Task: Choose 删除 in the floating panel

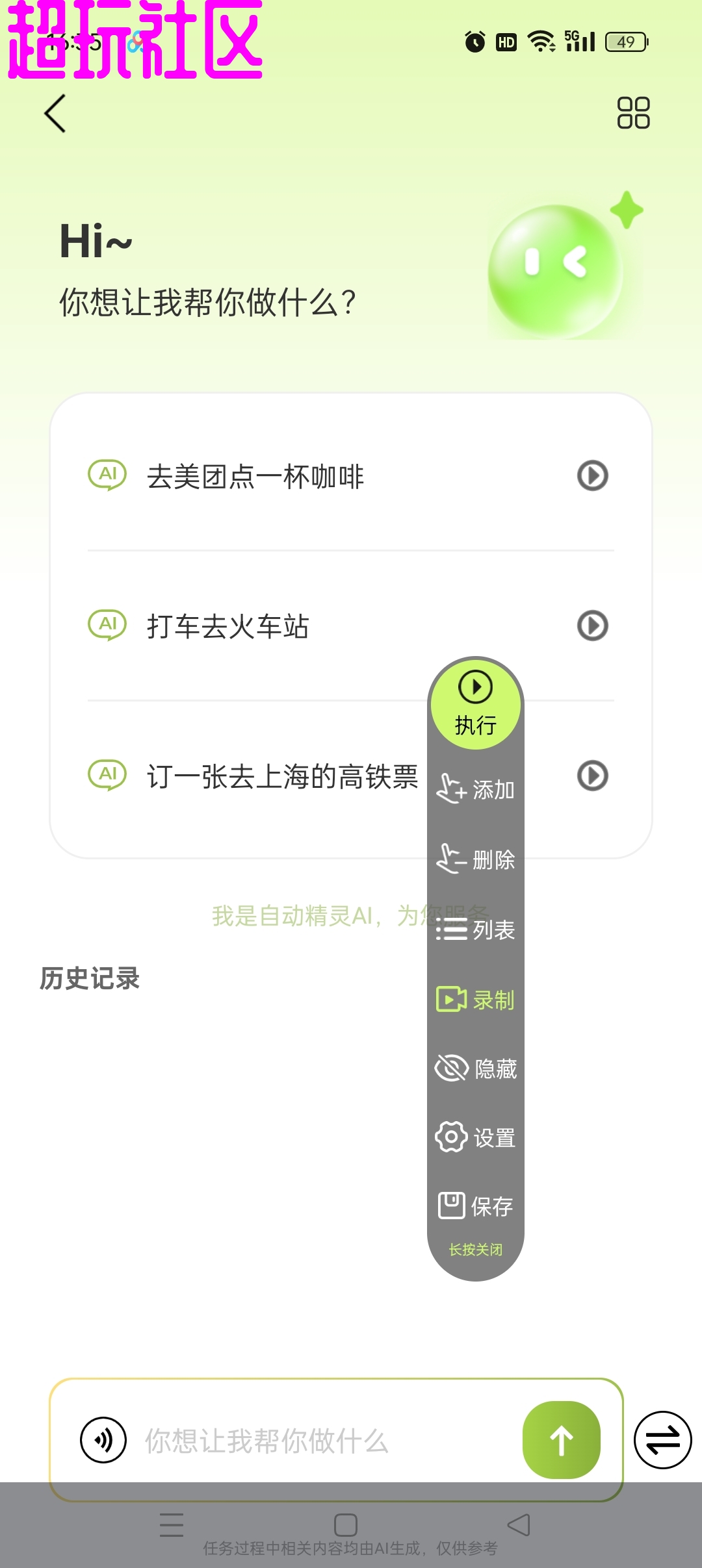Action: pos(476,859)
